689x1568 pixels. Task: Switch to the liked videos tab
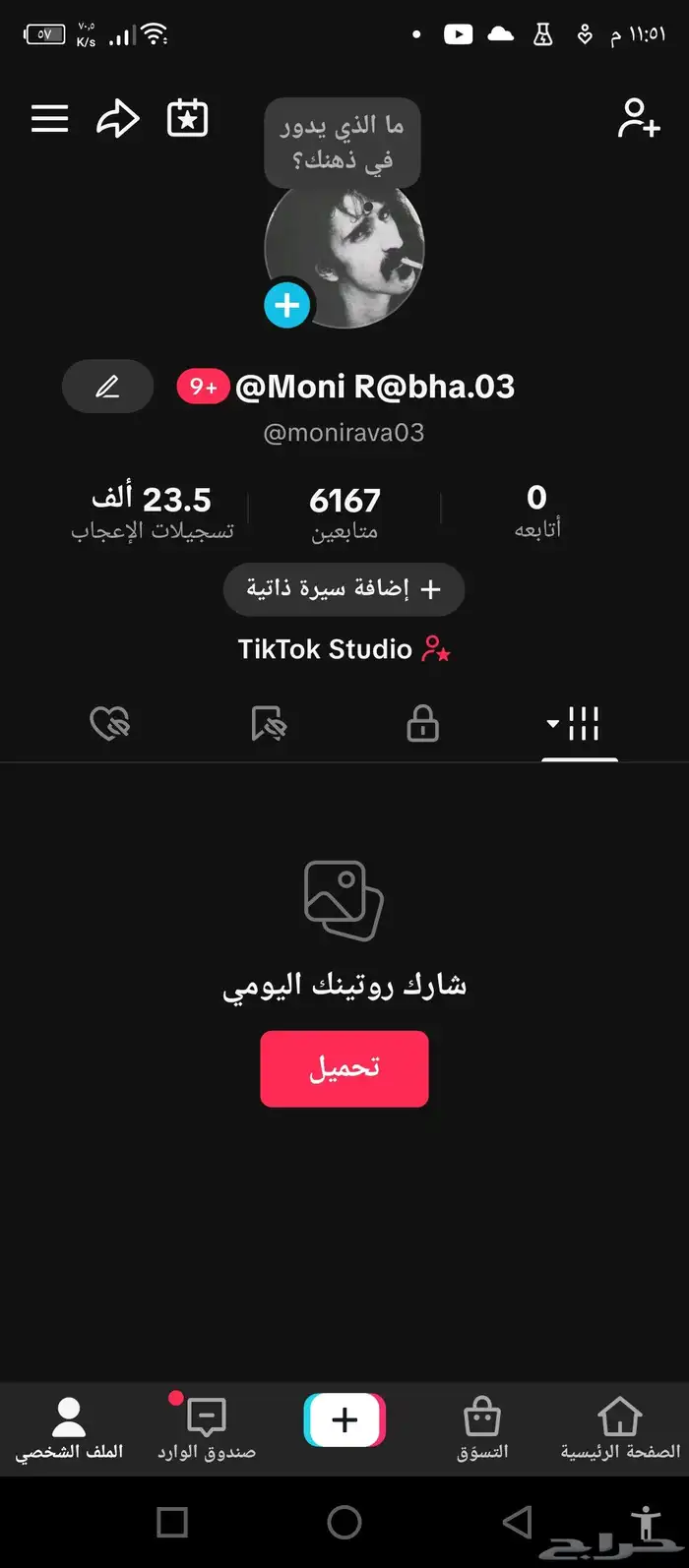pos(109,725)
